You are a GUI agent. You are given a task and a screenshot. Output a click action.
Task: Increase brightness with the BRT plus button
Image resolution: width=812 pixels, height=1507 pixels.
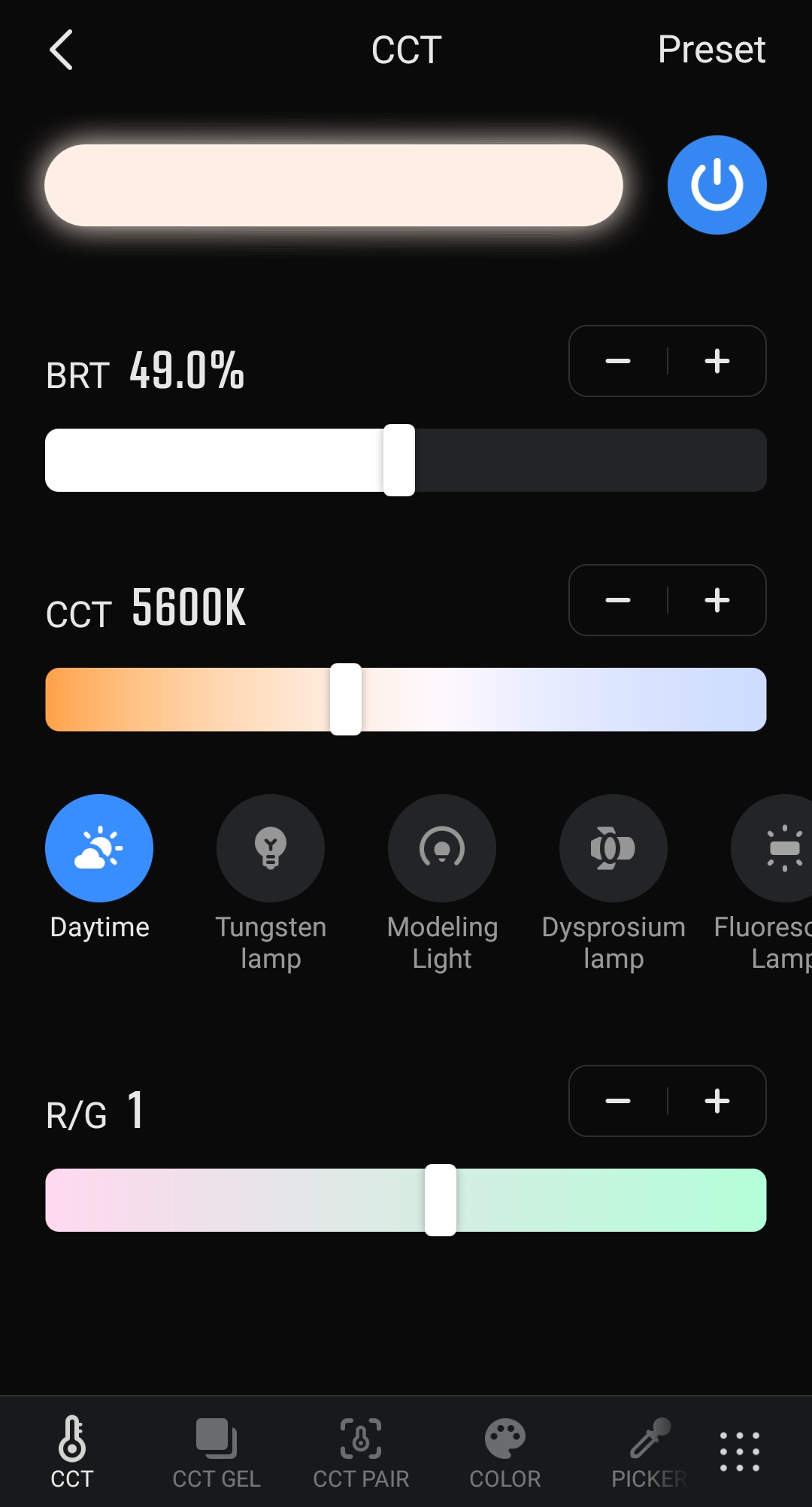717,362
